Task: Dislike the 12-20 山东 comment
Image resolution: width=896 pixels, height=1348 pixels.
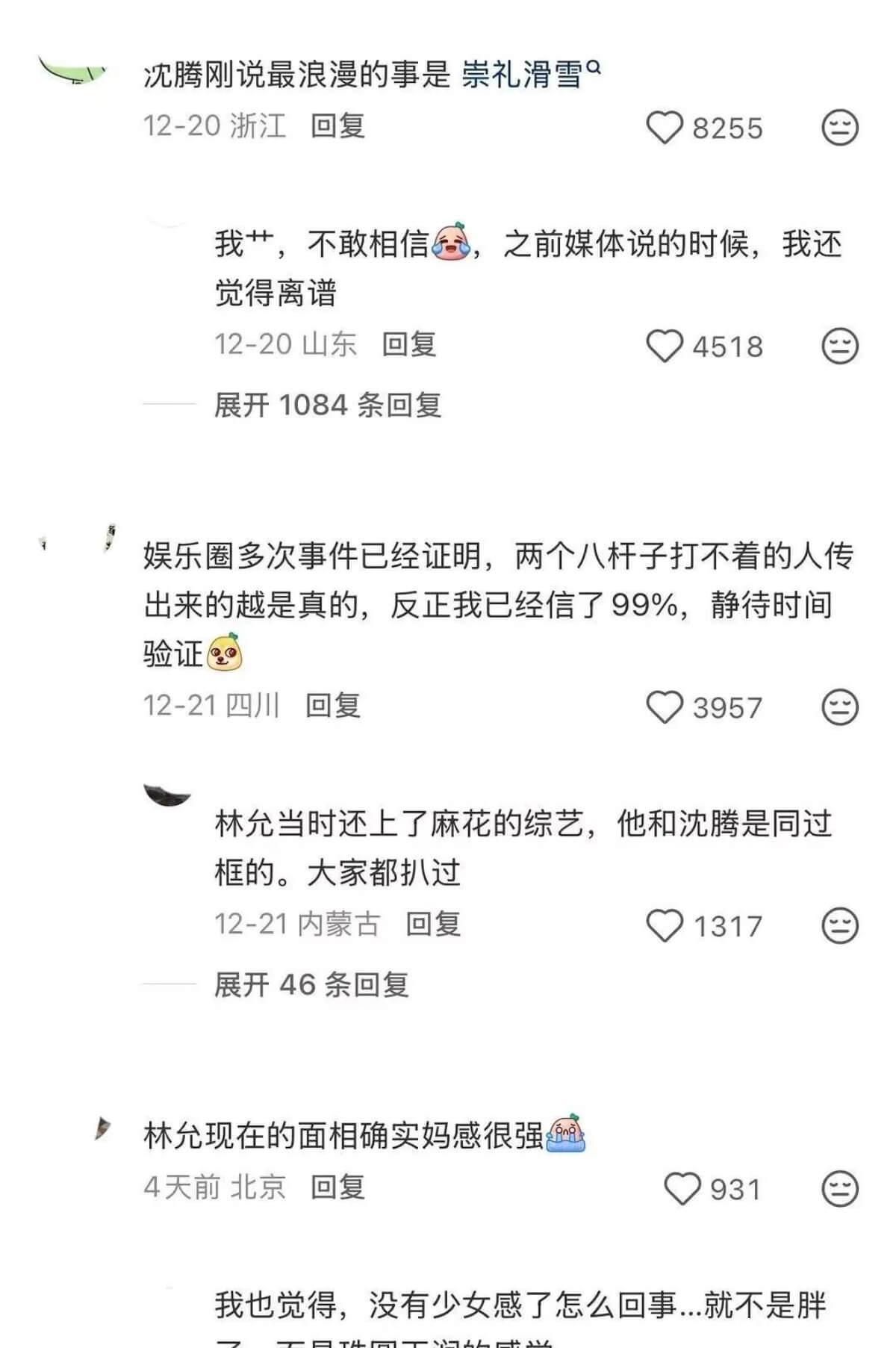Action: coord(840,347)
